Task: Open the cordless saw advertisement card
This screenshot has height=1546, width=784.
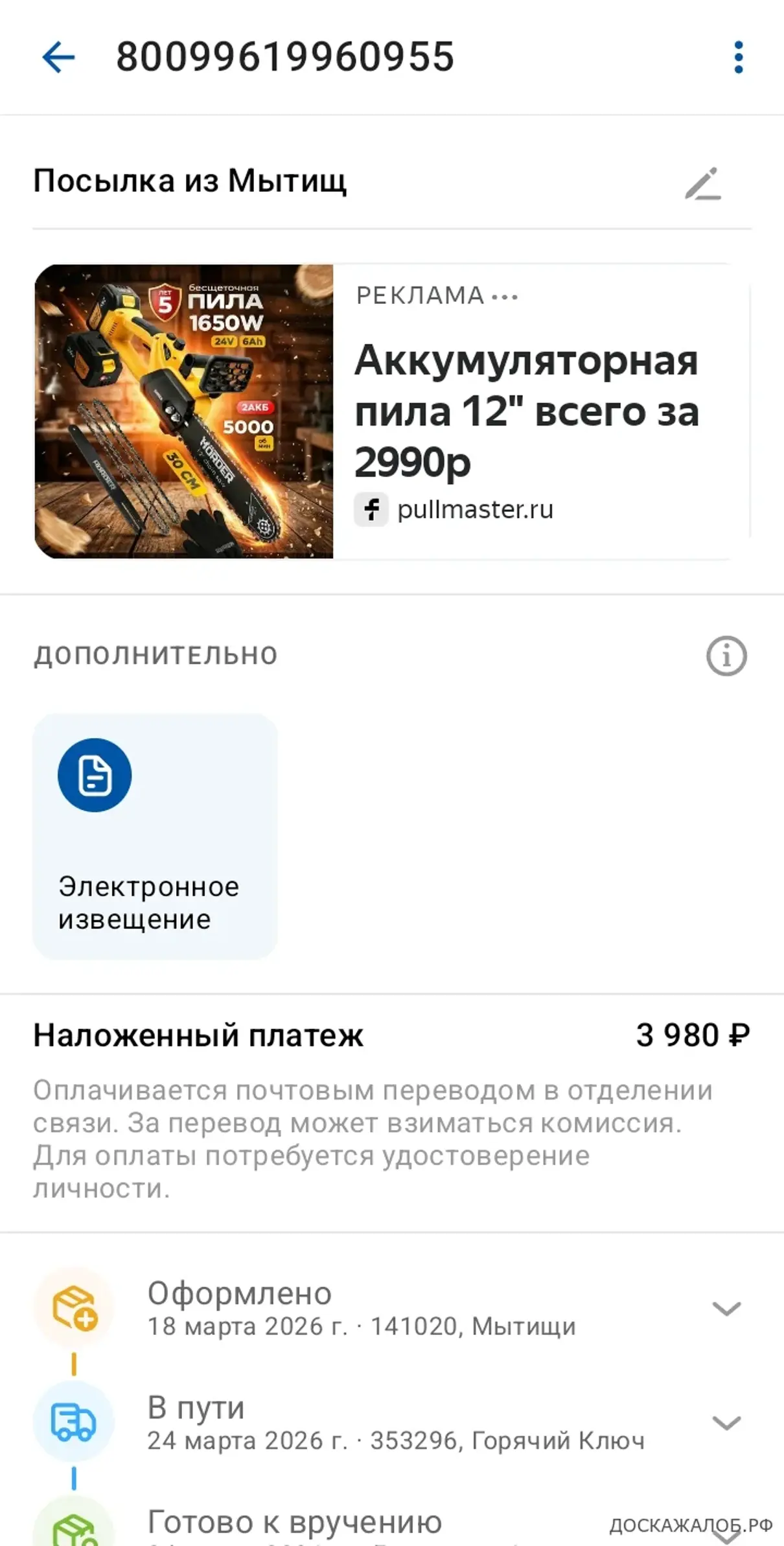Action: pos(391,411)
